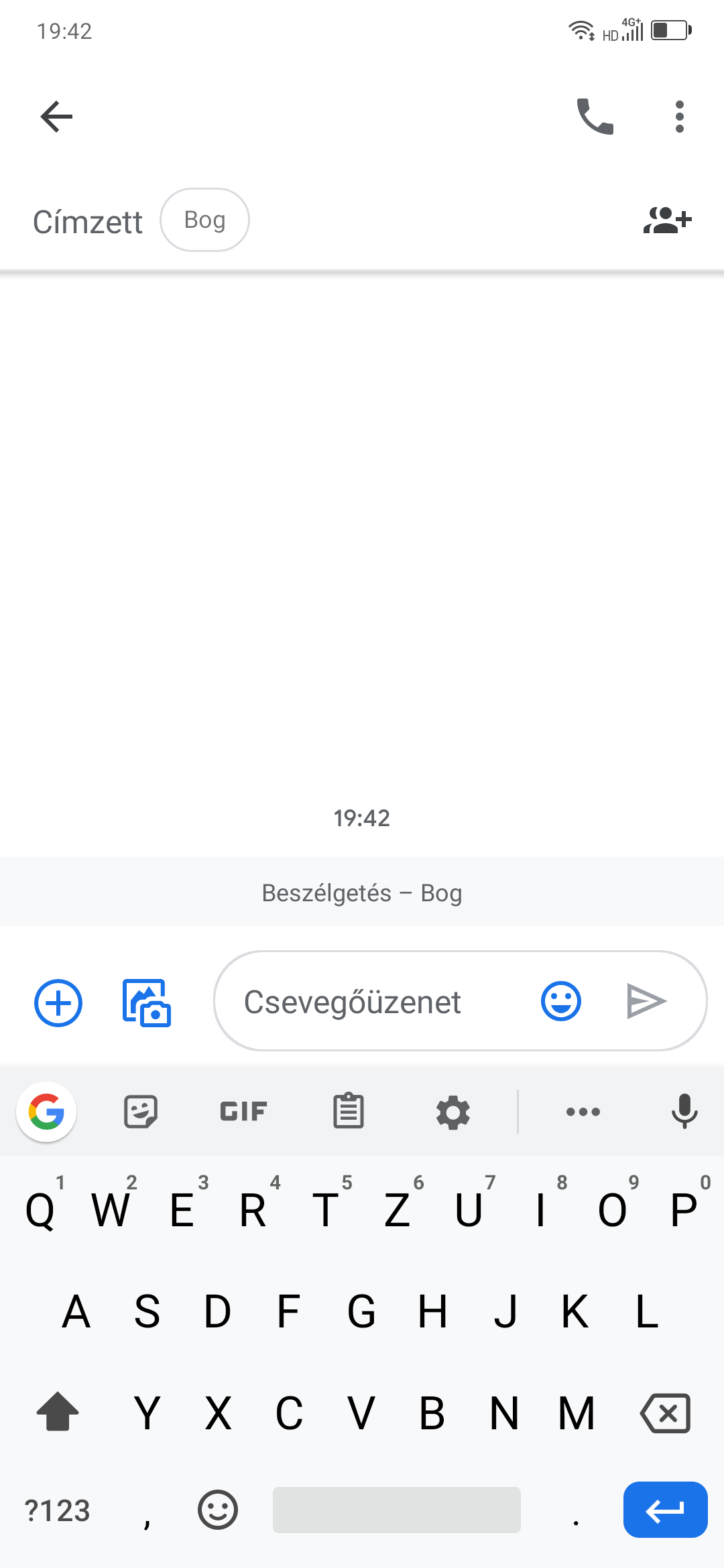Open the GIF keyboard panel

243,1112
